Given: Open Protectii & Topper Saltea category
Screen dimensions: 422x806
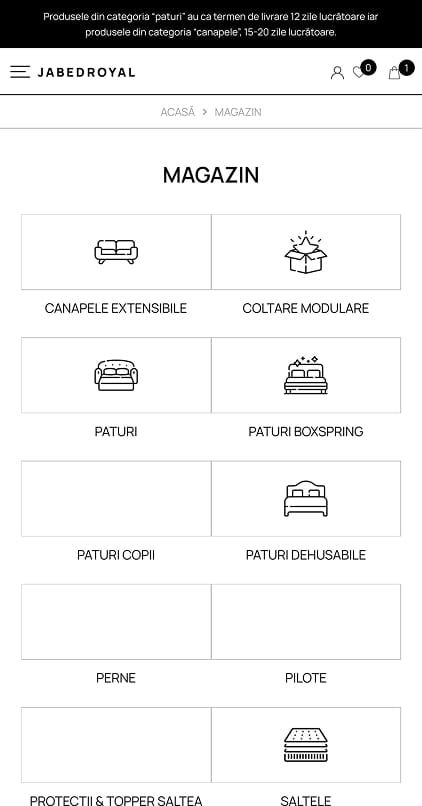Looking at the screenshot, I should (116, 757).
